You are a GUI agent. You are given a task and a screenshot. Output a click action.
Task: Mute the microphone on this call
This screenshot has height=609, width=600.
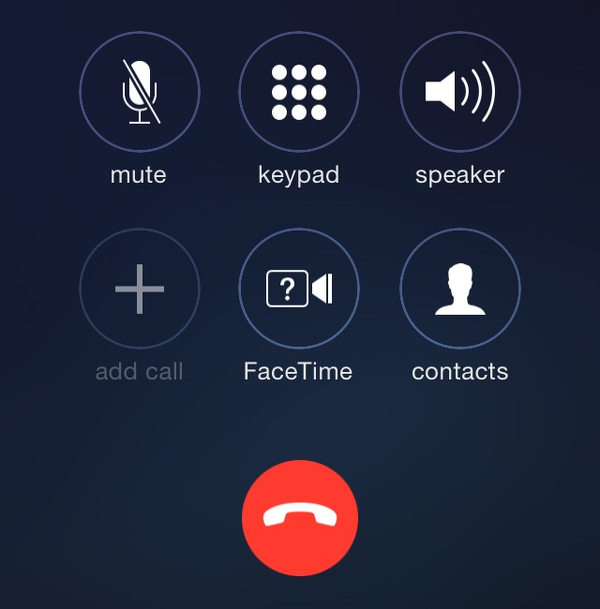click(x=140, y=92)
